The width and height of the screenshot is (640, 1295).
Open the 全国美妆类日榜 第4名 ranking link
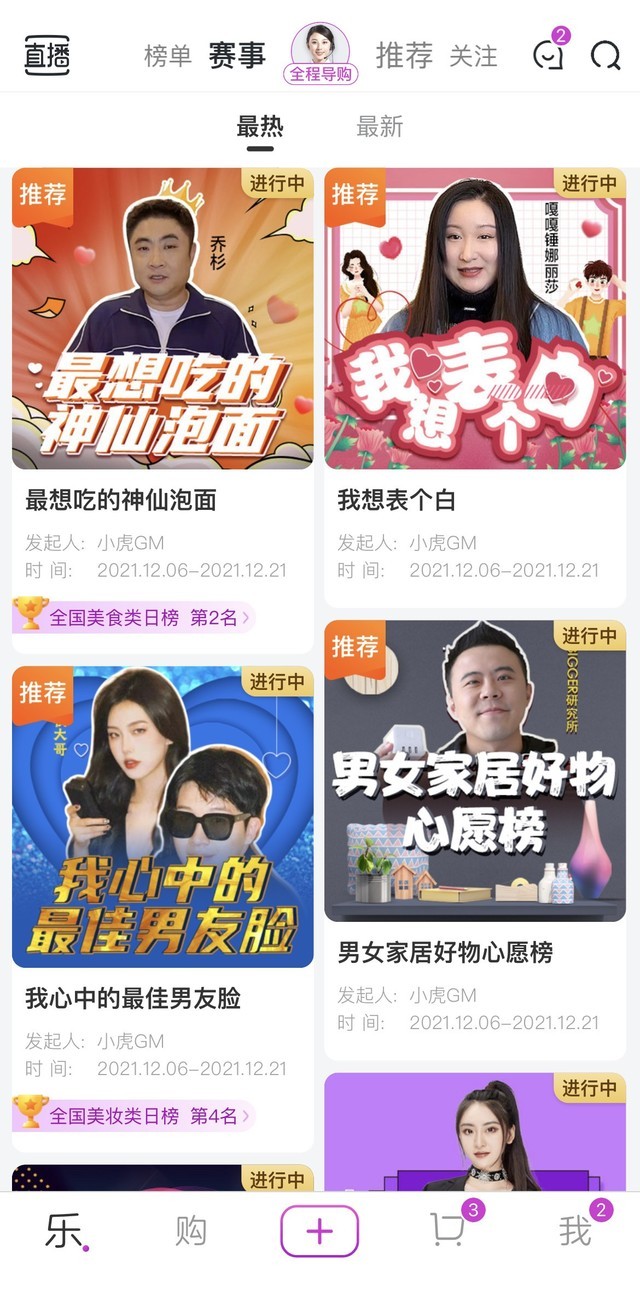(135, 1115)
